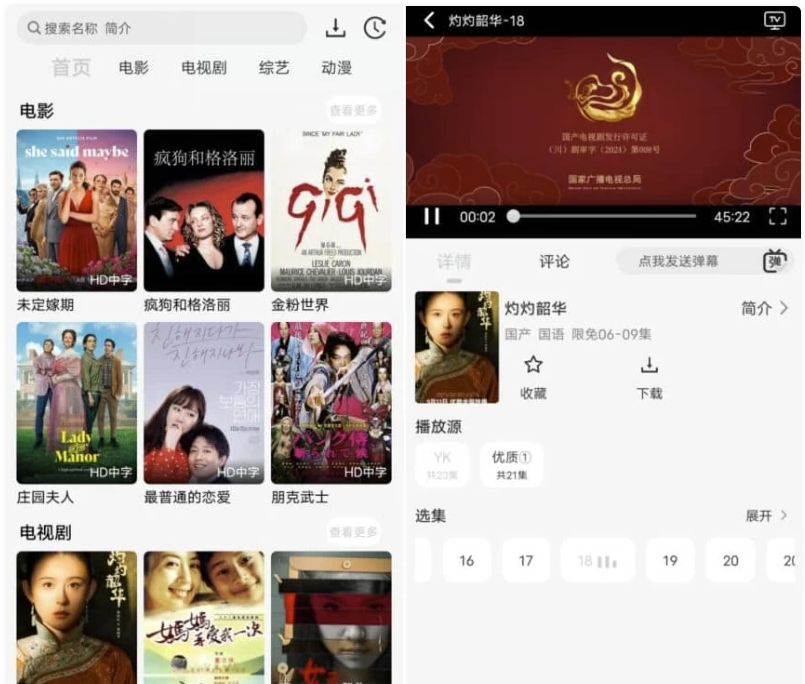Open the movie 疯狗和格洛丽
This screenshot has width=805, height=684.
coord(204,210)
